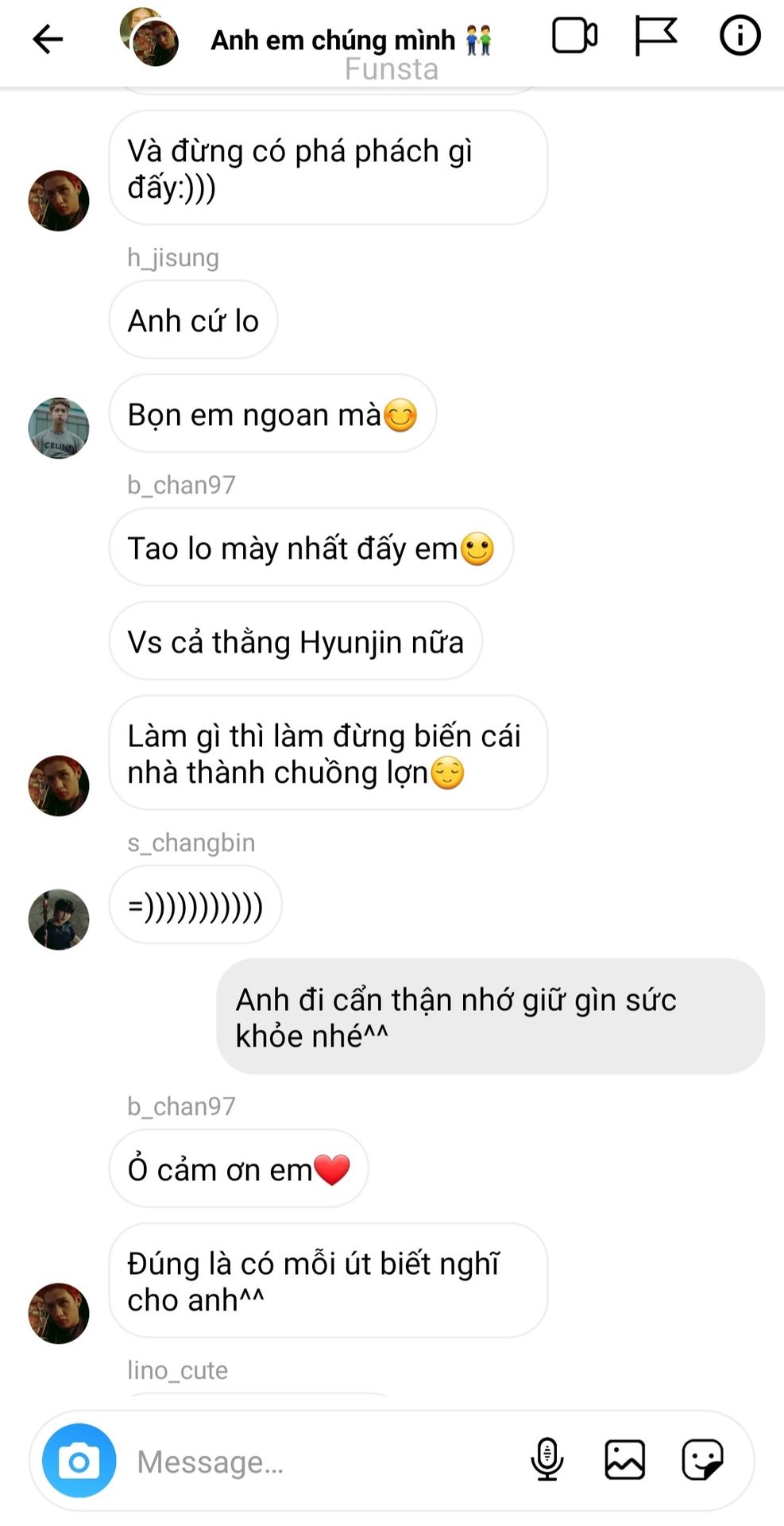The height and width of the screenshot is (1526, 784).
Task: Open avatar next to 'Bọn em ngoan mà'
Action: 59,428
